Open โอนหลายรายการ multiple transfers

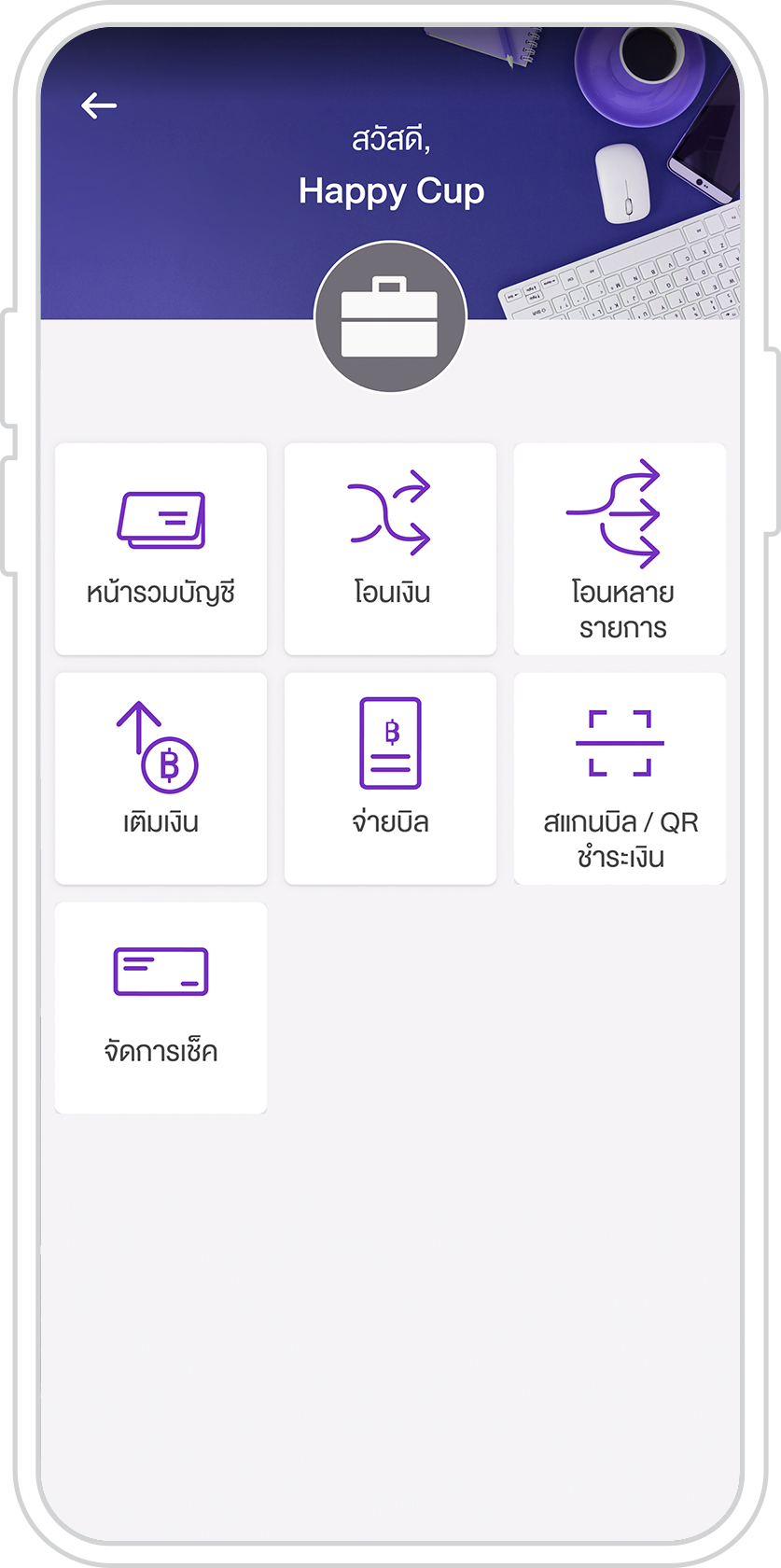pyautogui.click(x=620, y=549)
